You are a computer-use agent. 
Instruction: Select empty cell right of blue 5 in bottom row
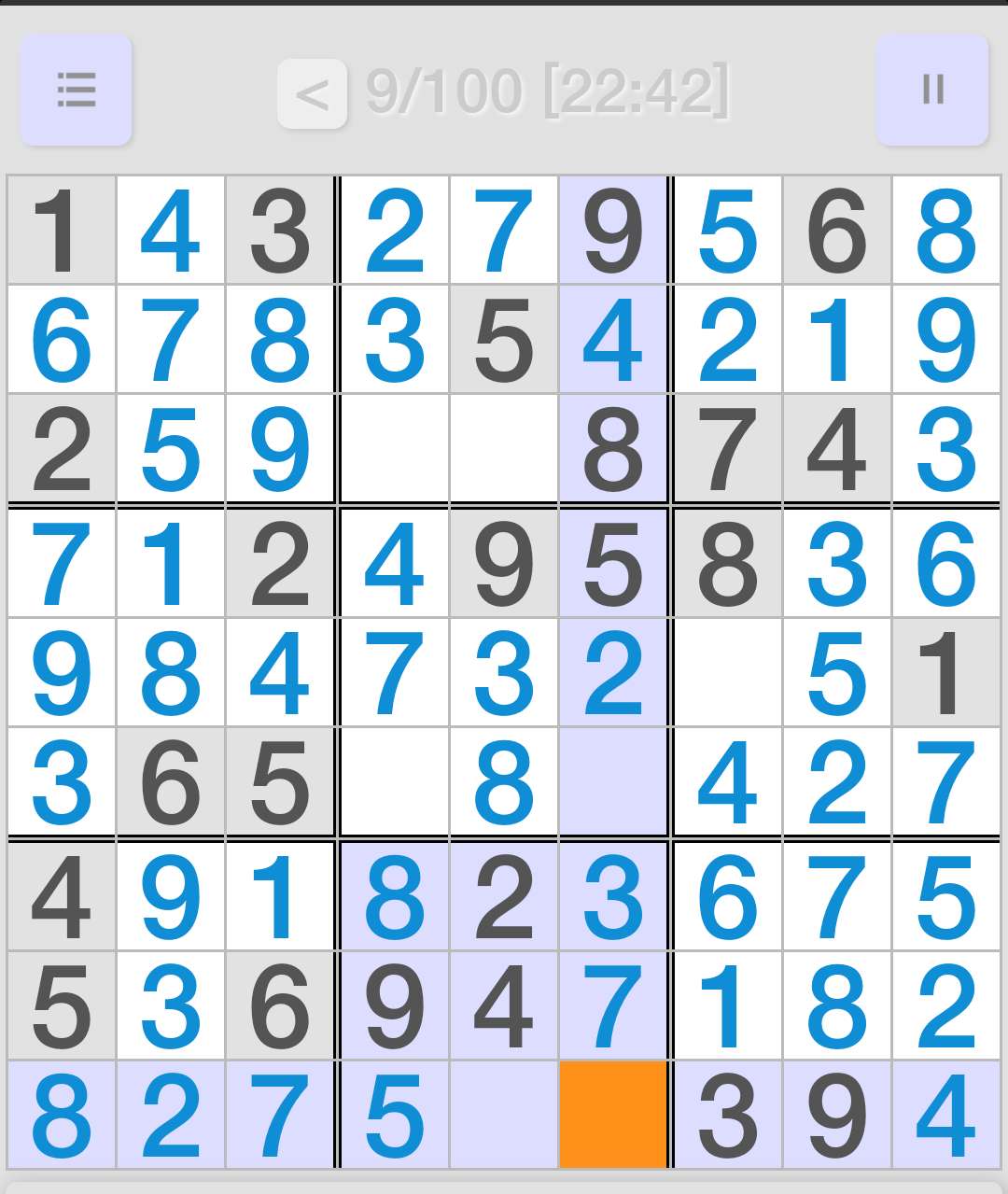(504, 1114)
